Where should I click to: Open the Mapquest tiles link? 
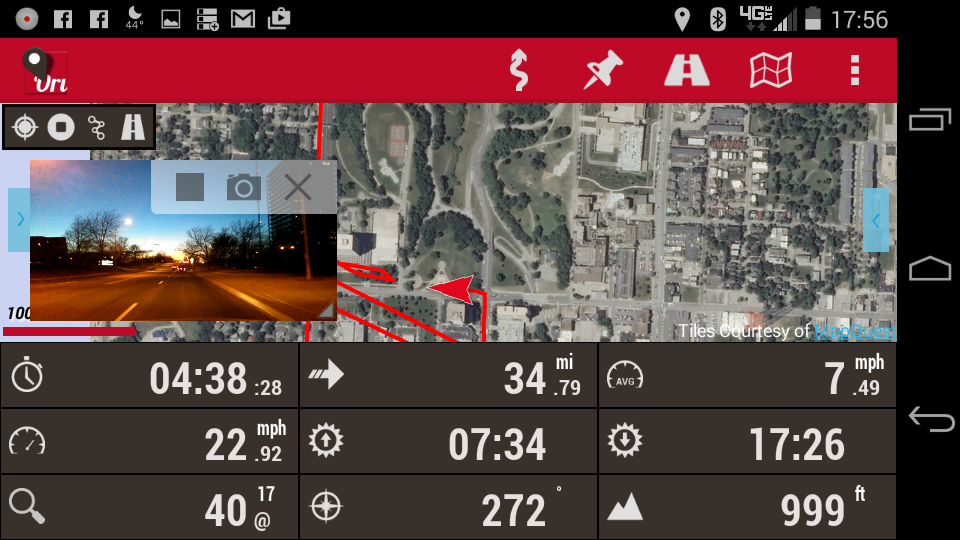(853, 331)
